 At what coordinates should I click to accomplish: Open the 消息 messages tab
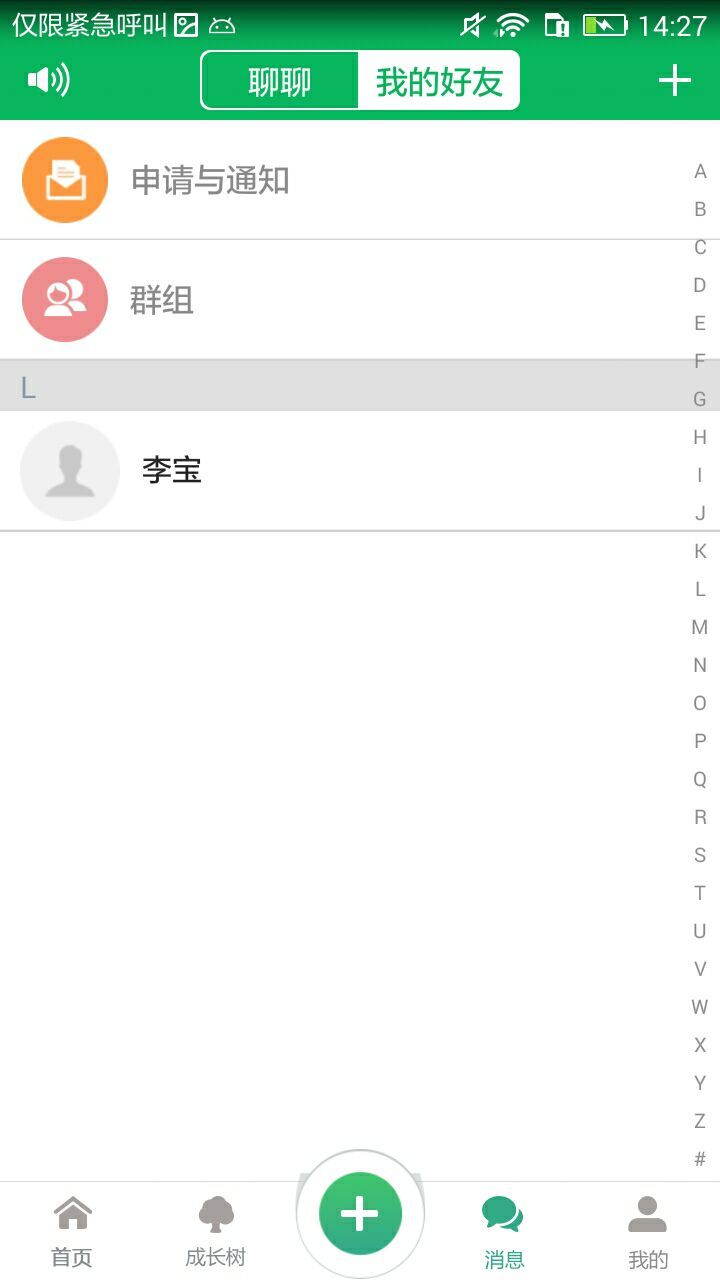[x=503, y=1232]
